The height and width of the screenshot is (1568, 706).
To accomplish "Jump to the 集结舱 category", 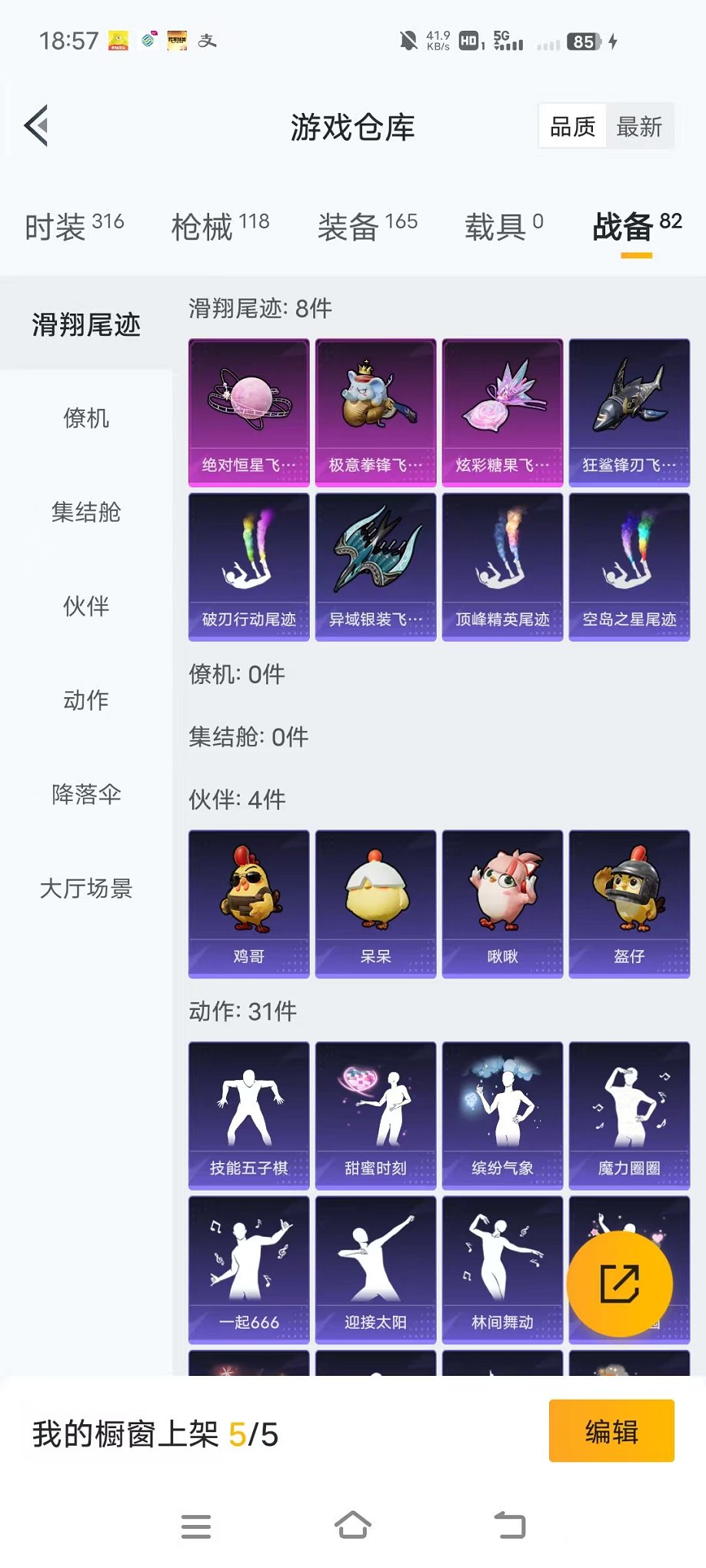I will pyautogui.click(x=86, y=512).
